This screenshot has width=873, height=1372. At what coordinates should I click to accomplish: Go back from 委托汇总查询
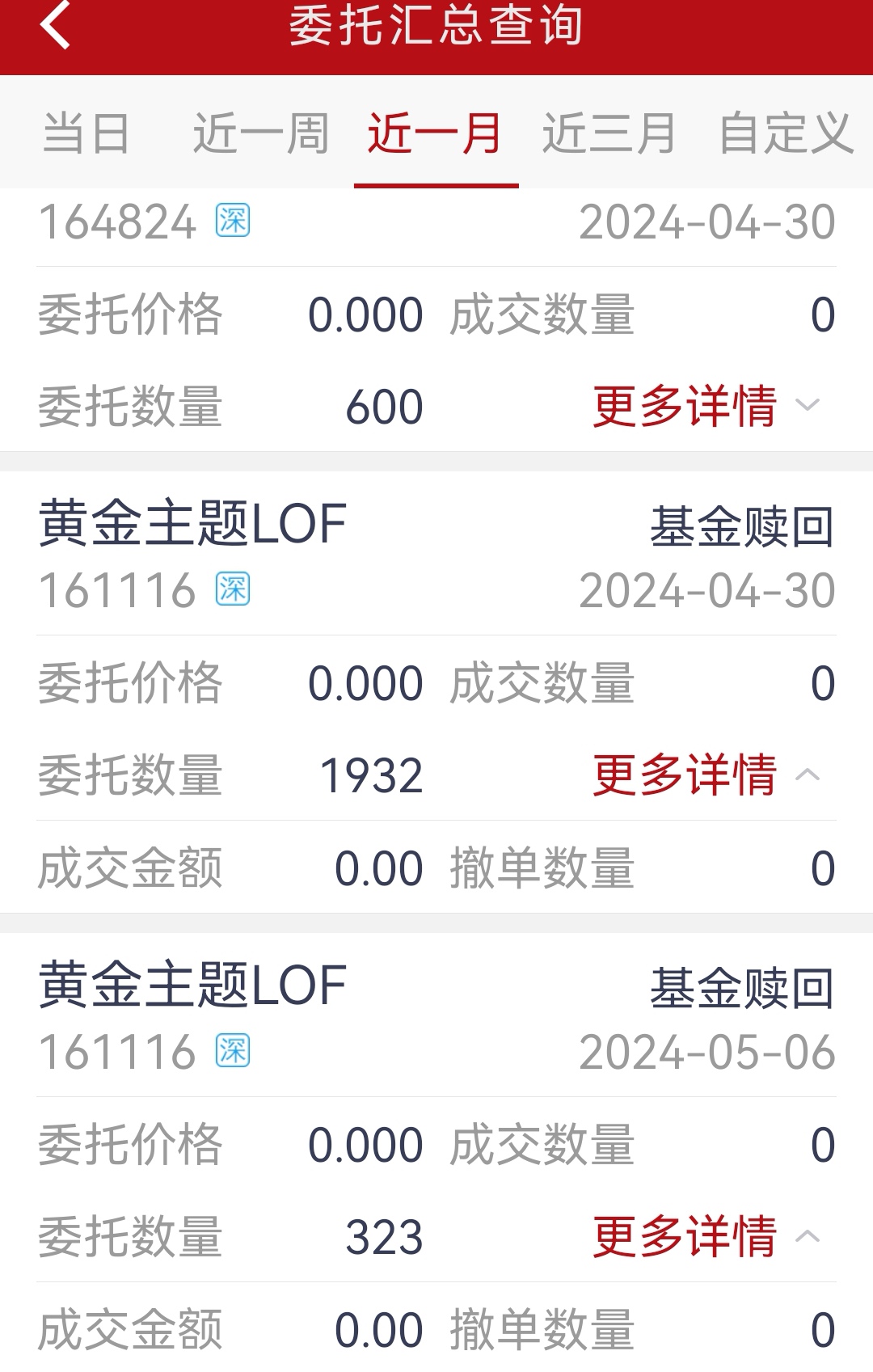tap(55, 26)
